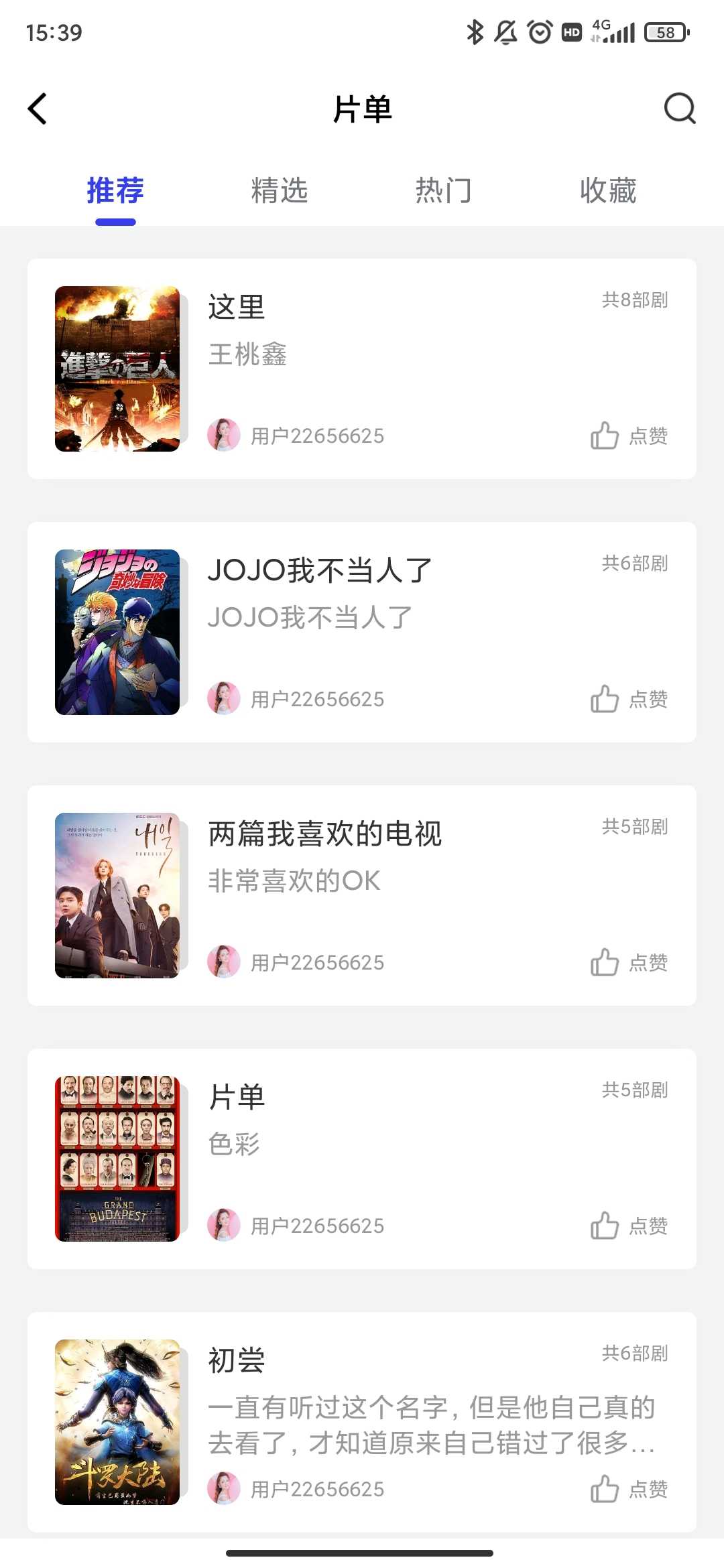The width and height of the screenshot is (724, 1568).
Task: Open 用户22656625's avatar on 这里 card
Action: 224,435
